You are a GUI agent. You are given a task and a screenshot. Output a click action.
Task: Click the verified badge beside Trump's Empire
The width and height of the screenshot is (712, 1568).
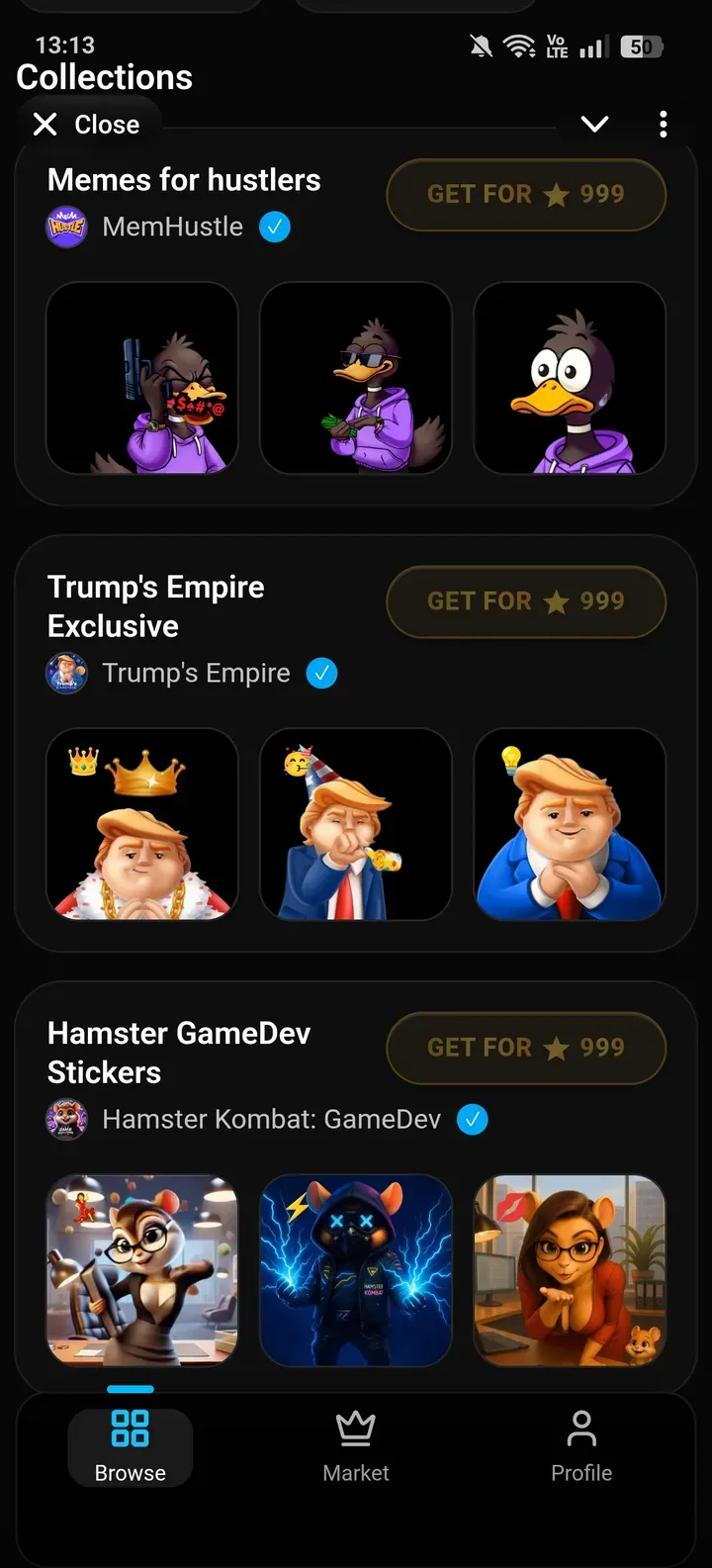point(321,673)
